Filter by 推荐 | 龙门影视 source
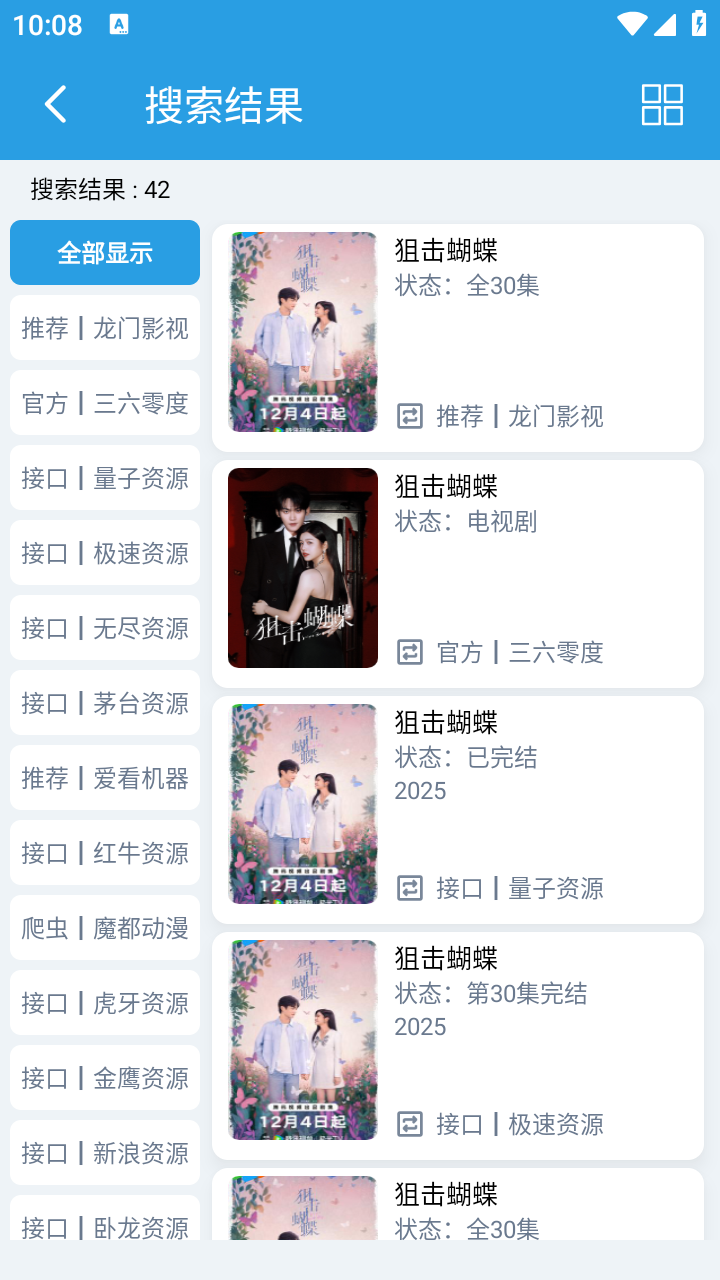720x1280 pixels. (x=105, y=328)
